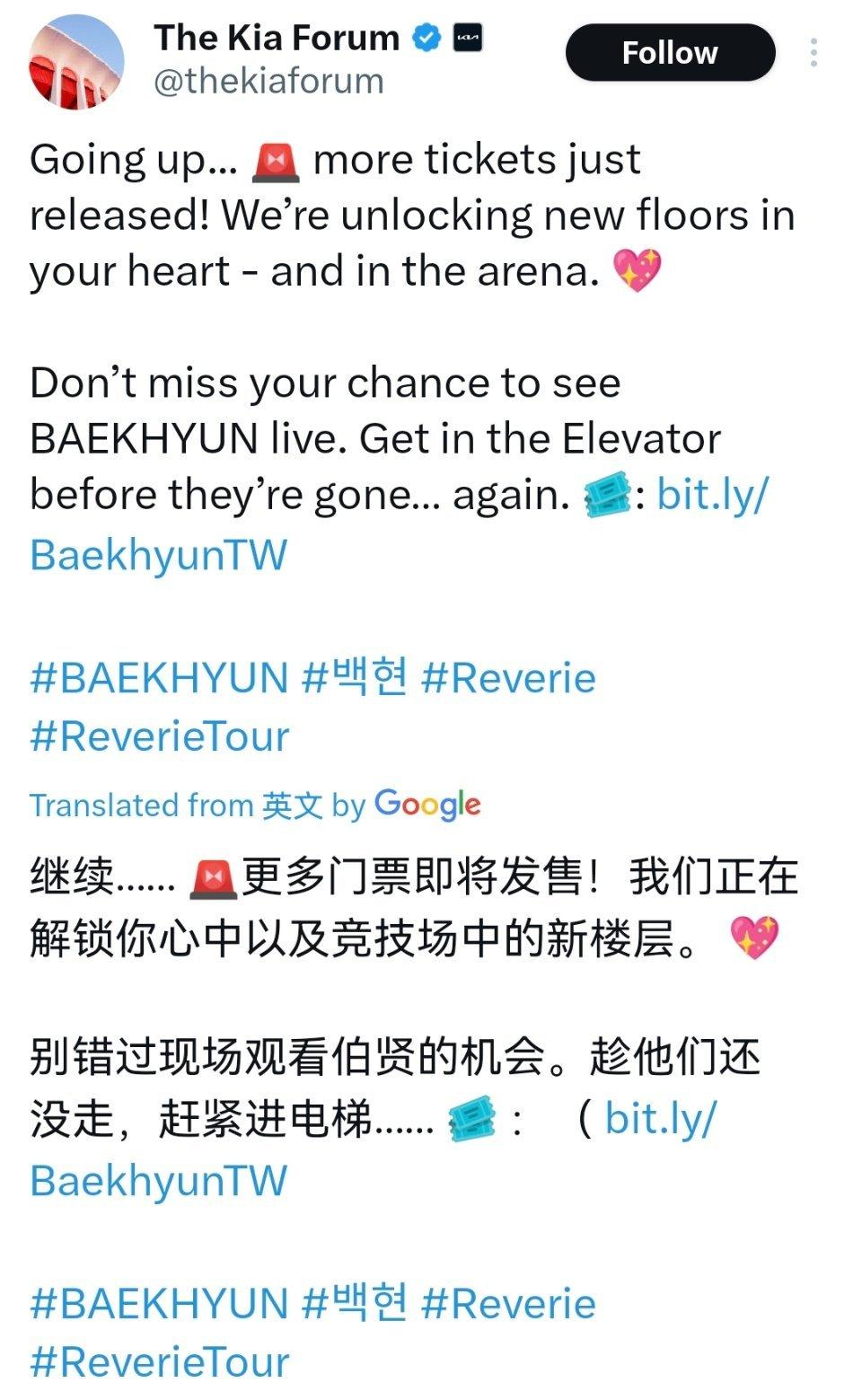
Task: Tap the first #BAEKHYUN hashtag
Action: pos(159,677)
